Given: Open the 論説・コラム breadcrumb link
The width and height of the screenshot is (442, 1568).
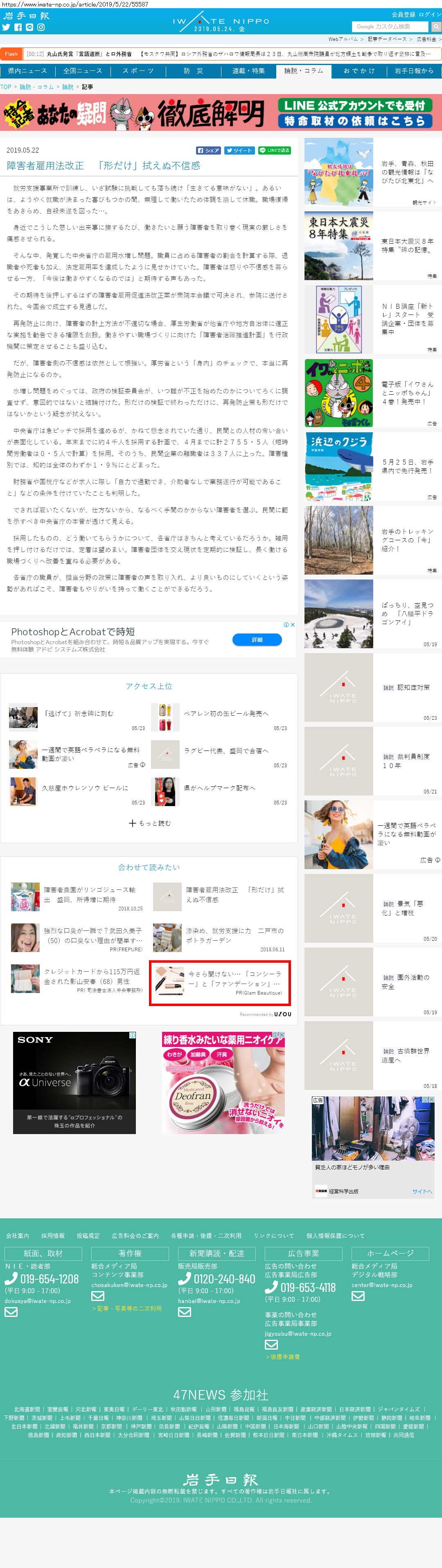Looking at the screenshot, I should click(x=36, y=87).
